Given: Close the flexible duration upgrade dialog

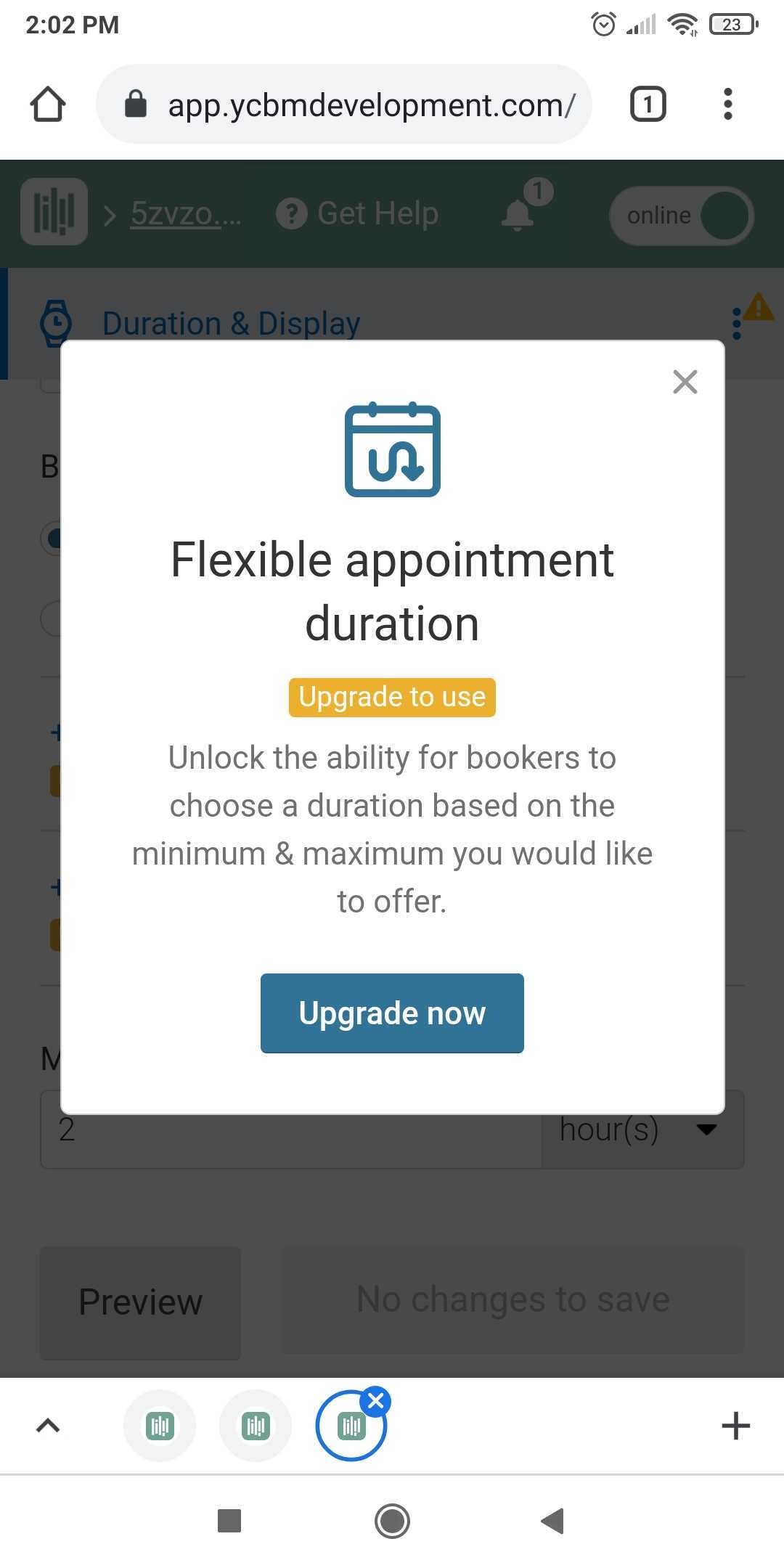Looking at the screenshot, I should (x=685, y=382).
